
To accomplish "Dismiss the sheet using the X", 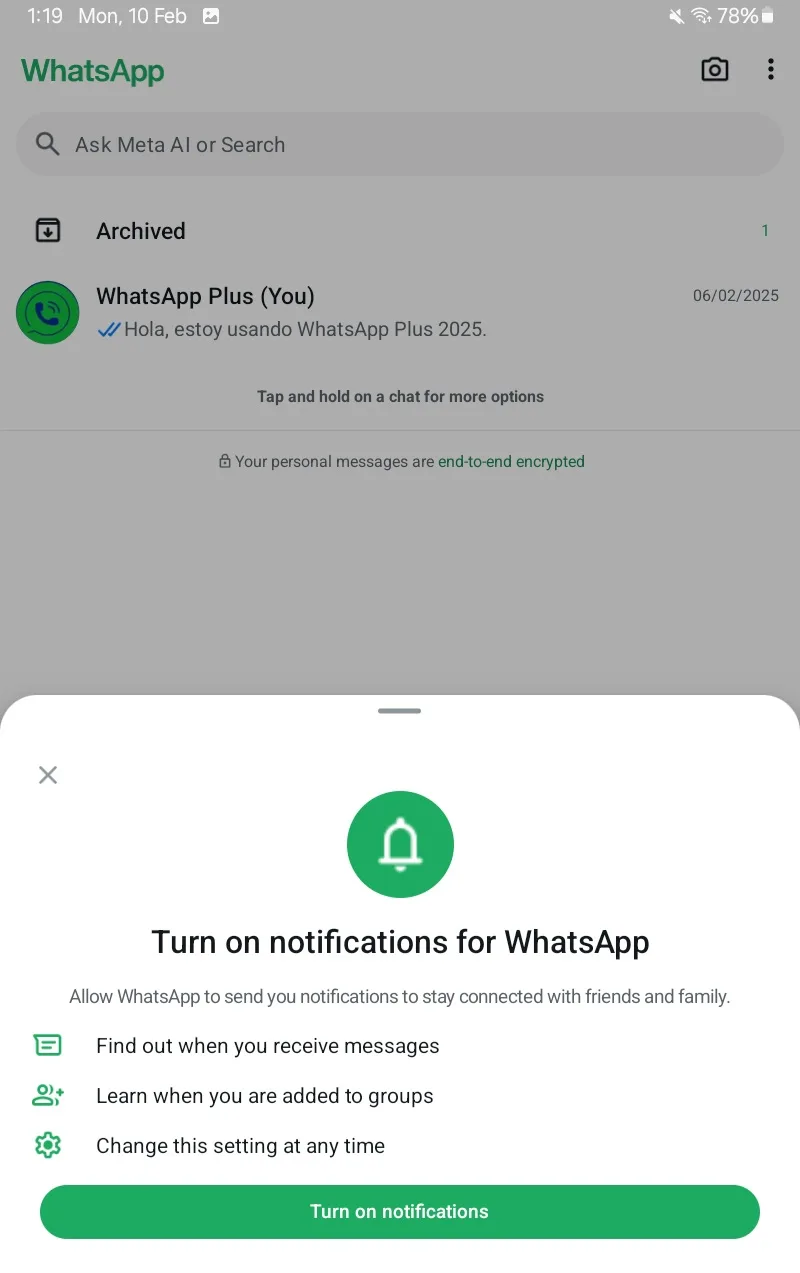I will coord(47,775).
